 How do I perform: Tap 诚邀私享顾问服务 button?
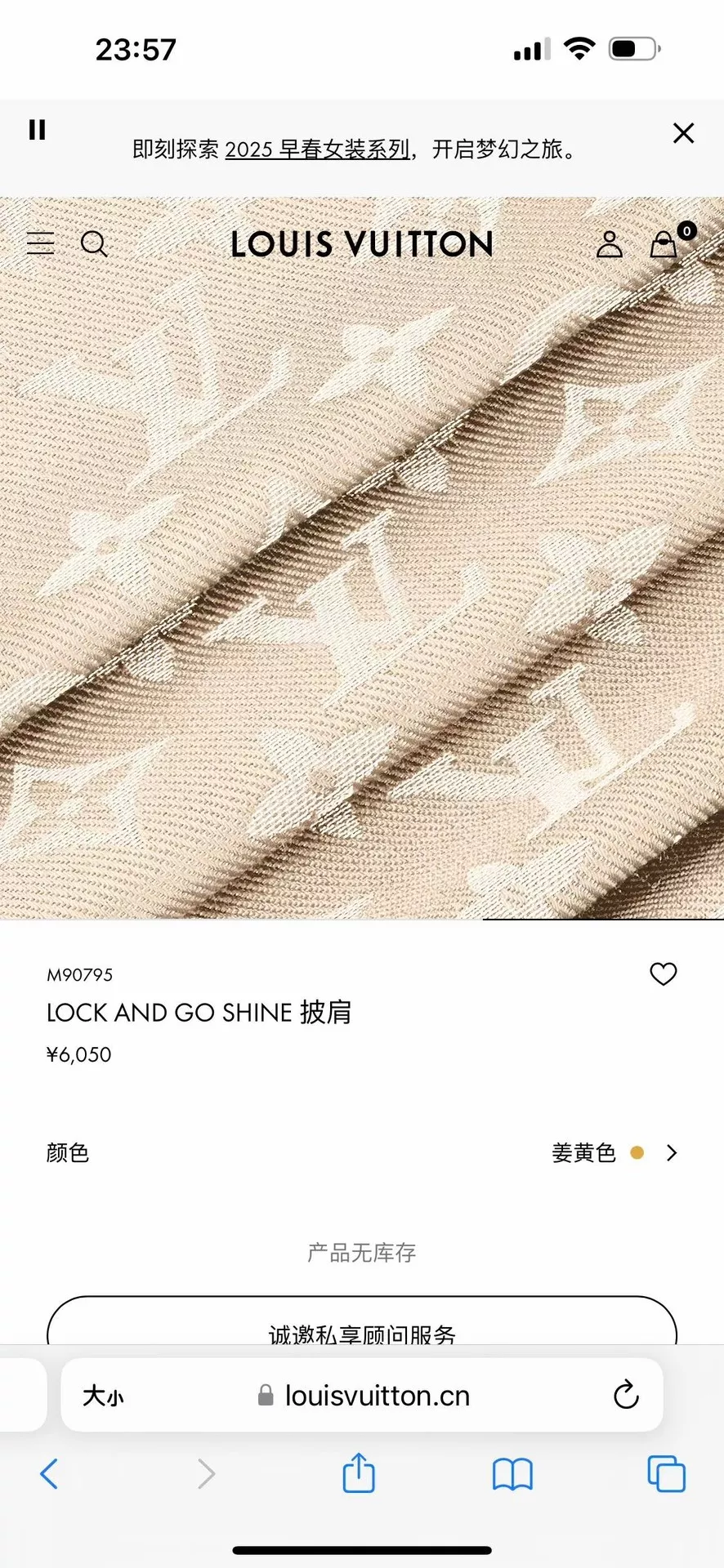pyautogui.click(x=362, y=1321)
